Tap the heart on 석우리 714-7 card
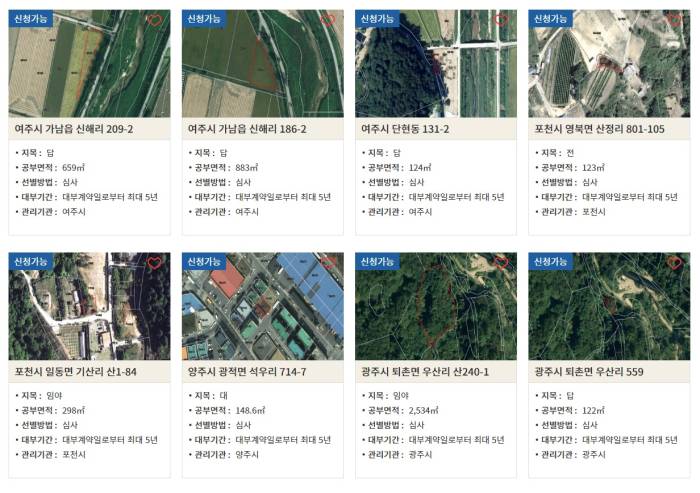 pos(327,263)
